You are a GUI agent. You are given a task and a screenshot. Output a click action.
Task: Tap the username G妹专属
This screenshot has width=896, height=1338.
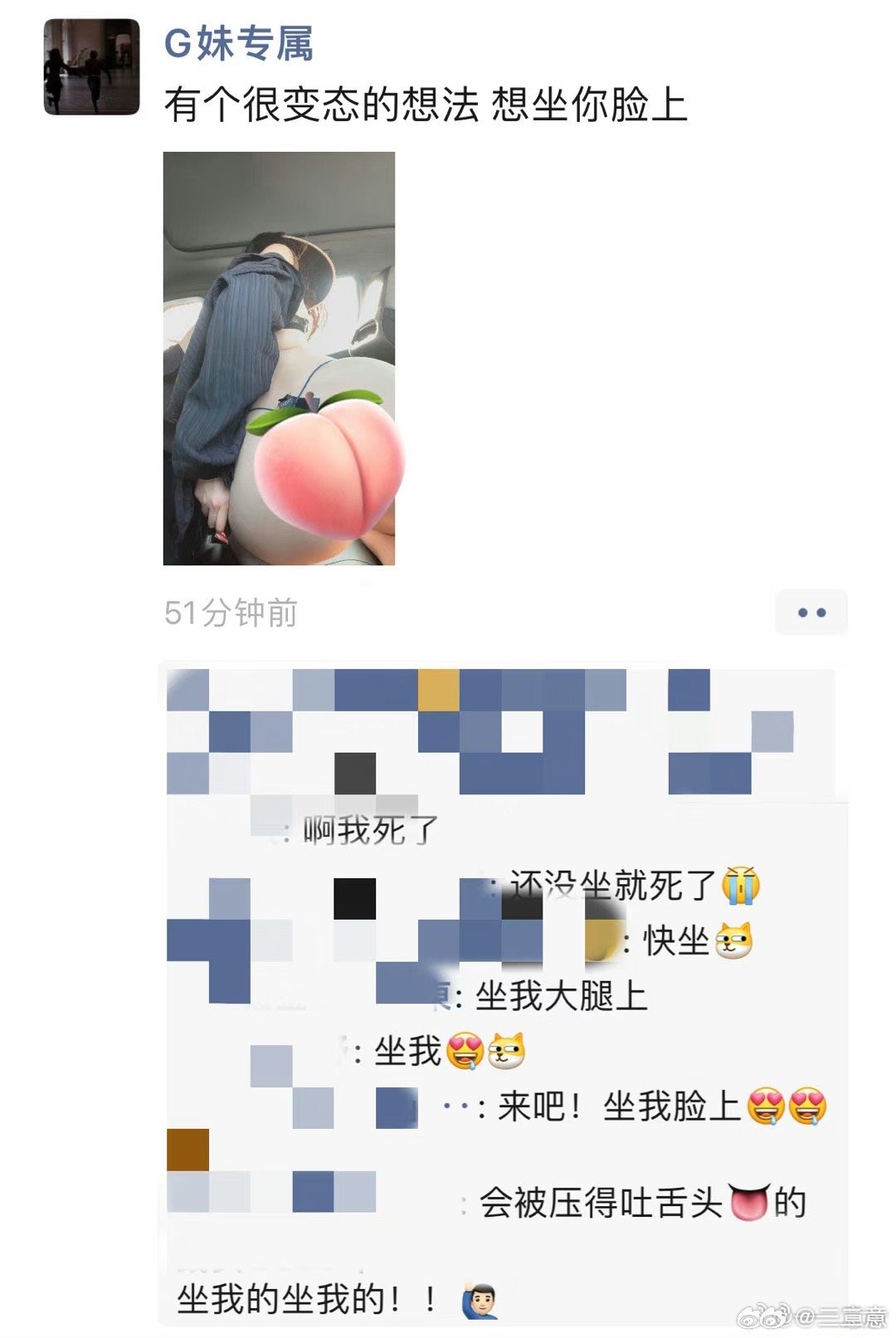tap(238, 44)
